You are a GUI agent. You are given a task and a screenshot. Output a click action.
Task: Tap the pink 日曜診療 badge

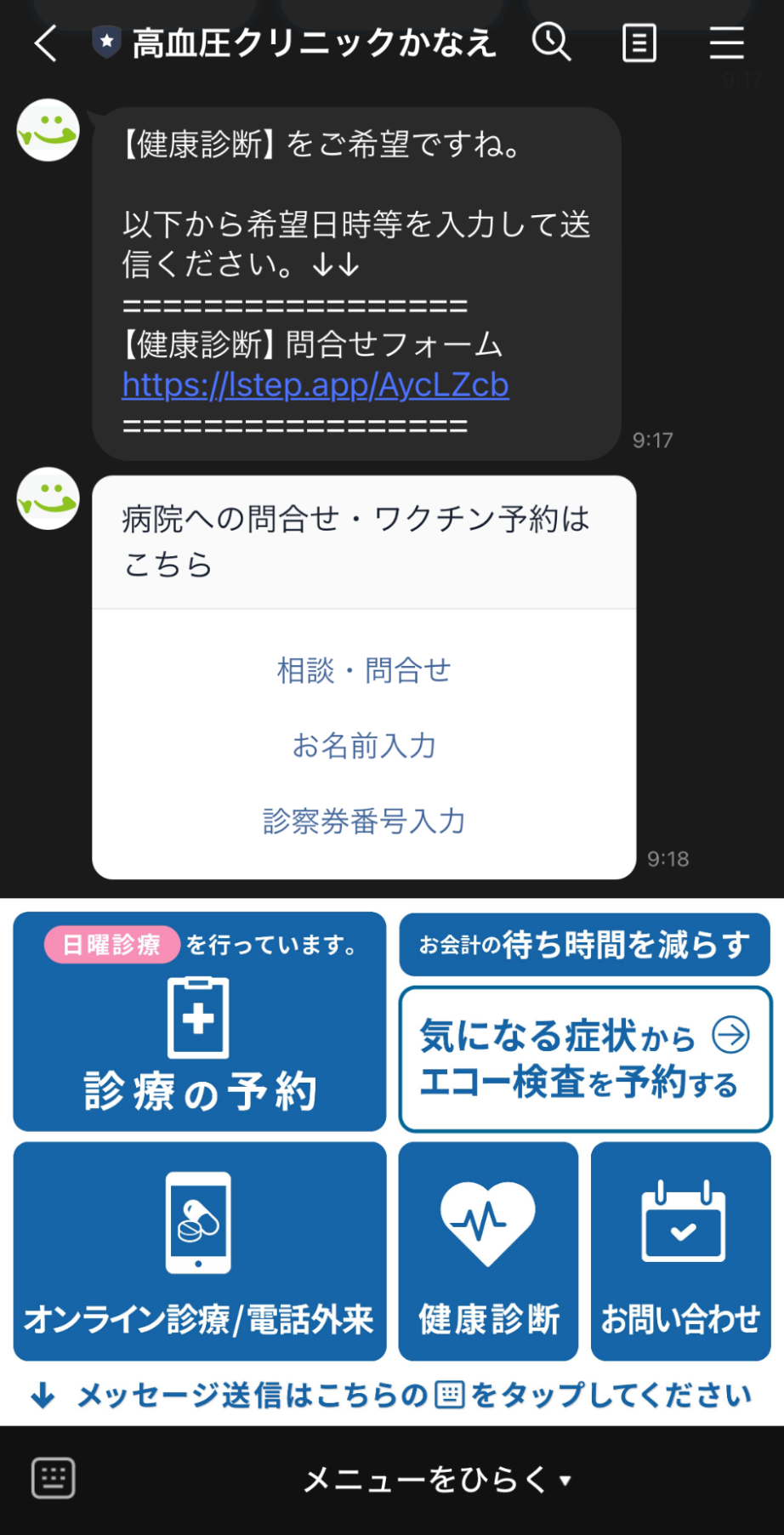click(111, 944)
